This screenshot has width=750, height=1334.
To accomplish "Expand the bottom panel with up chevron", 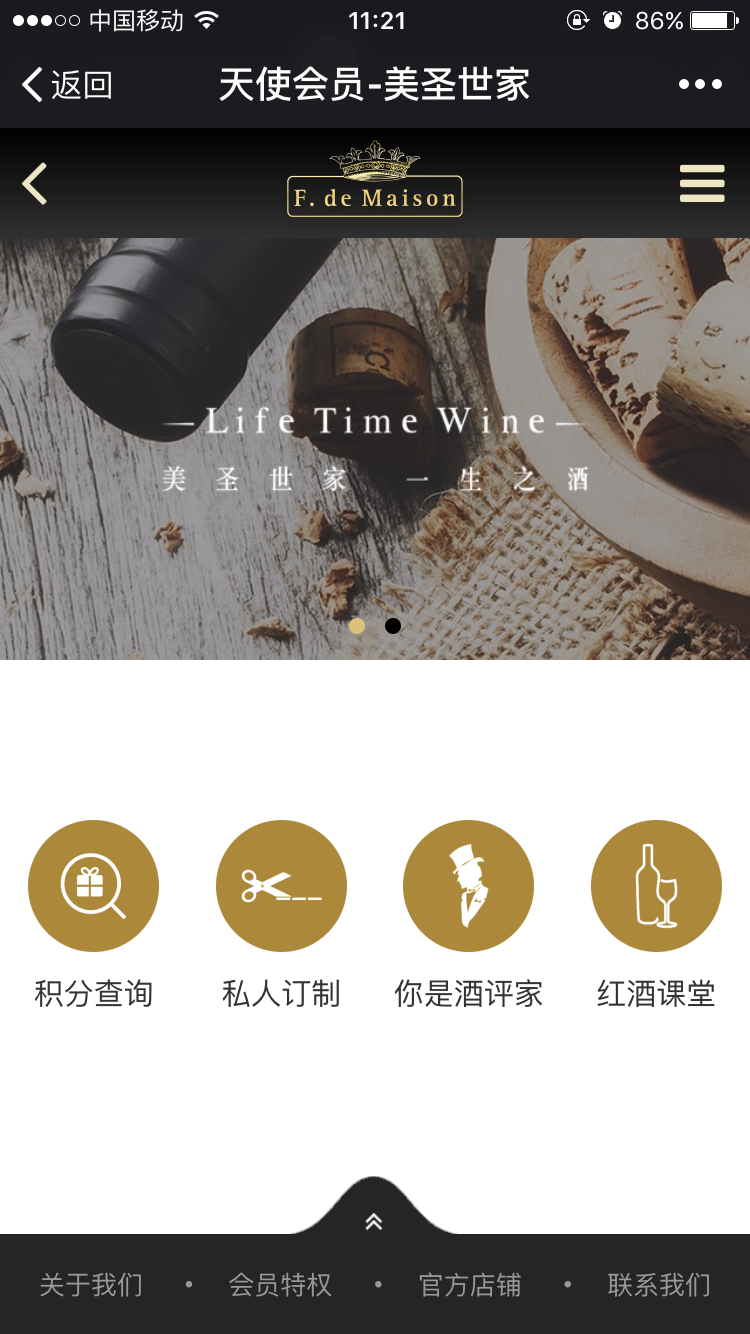I will [x=374, y=1221].
